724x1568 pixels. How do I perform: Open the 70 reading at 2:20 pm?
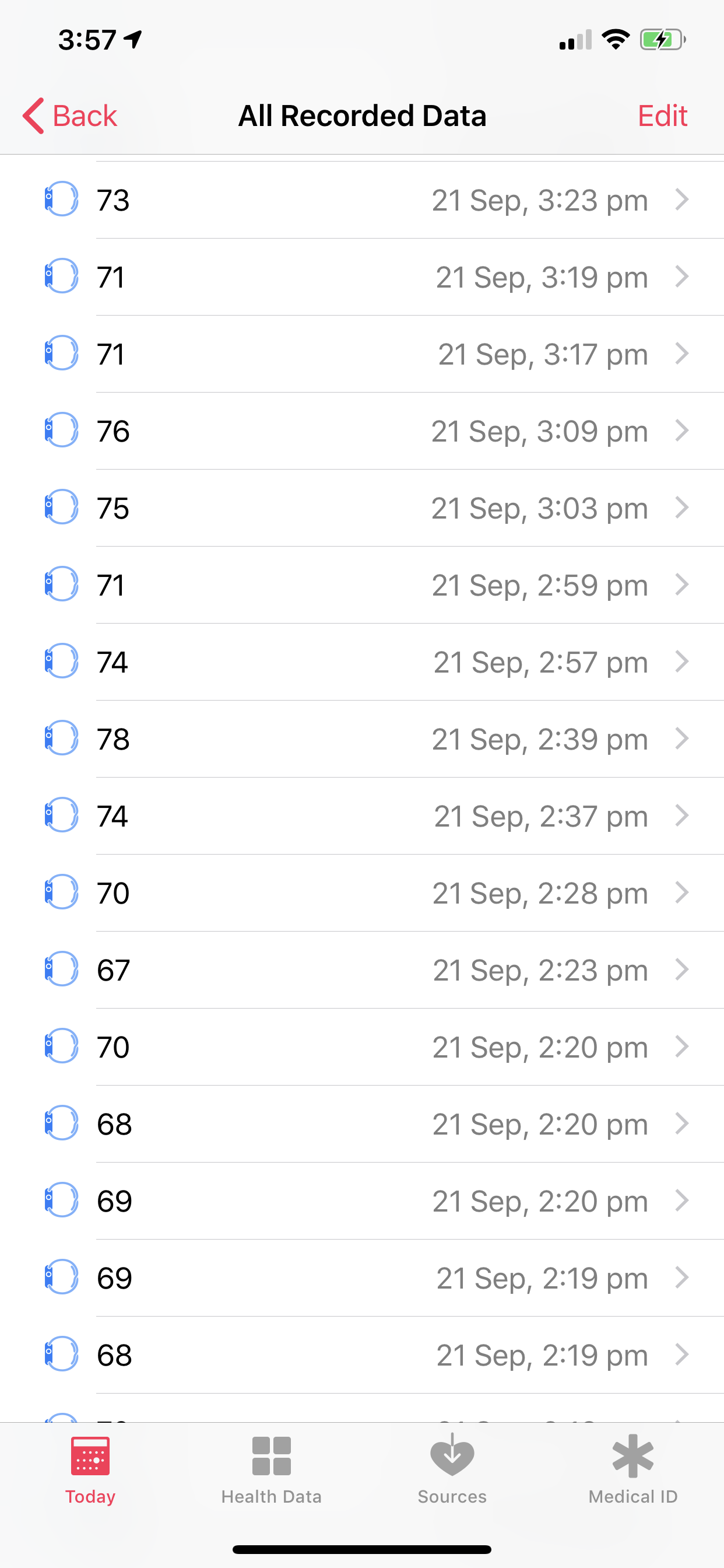point(362,1047)
